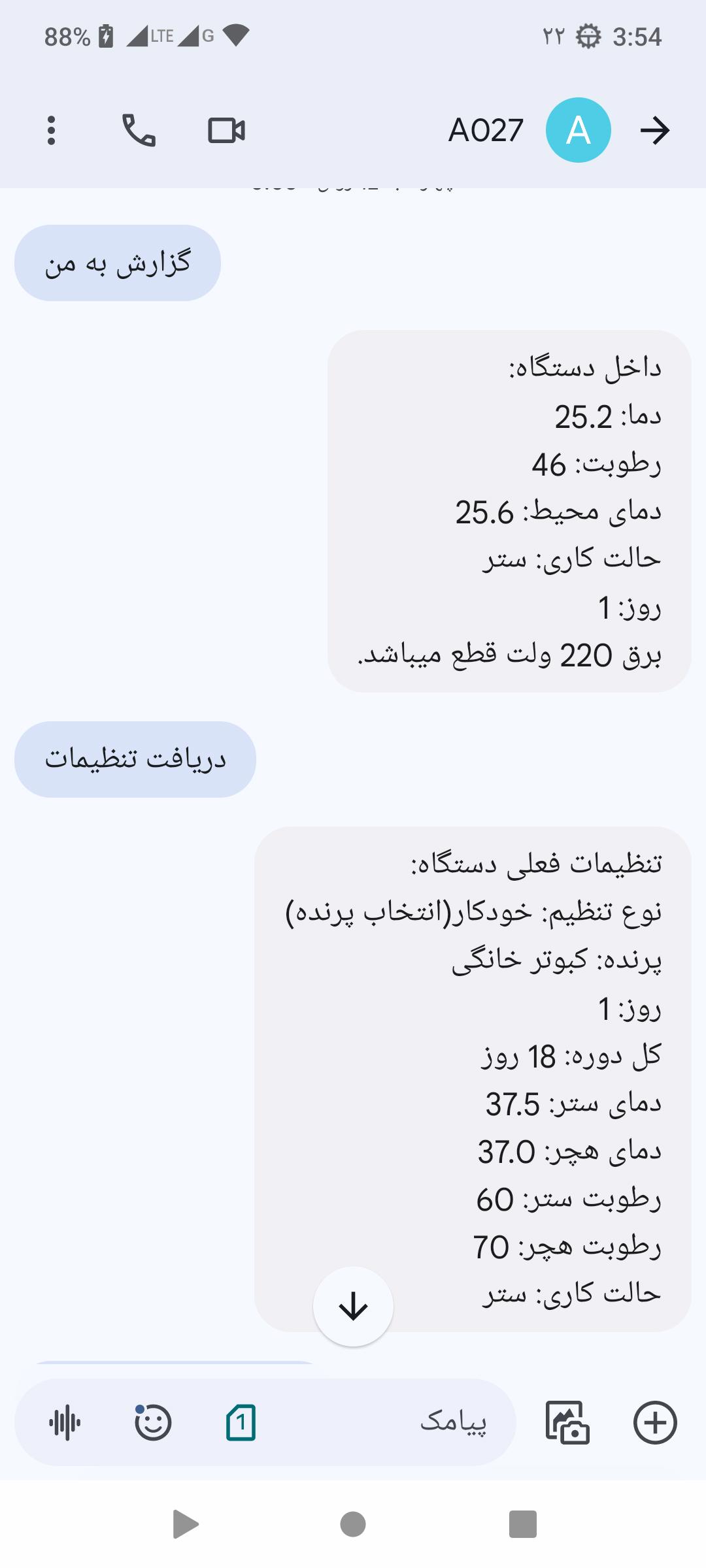The height and width of the screenshot is (1568, 706).
Task: Jump to latest messages with down arrow
Action: (353, 1307)
